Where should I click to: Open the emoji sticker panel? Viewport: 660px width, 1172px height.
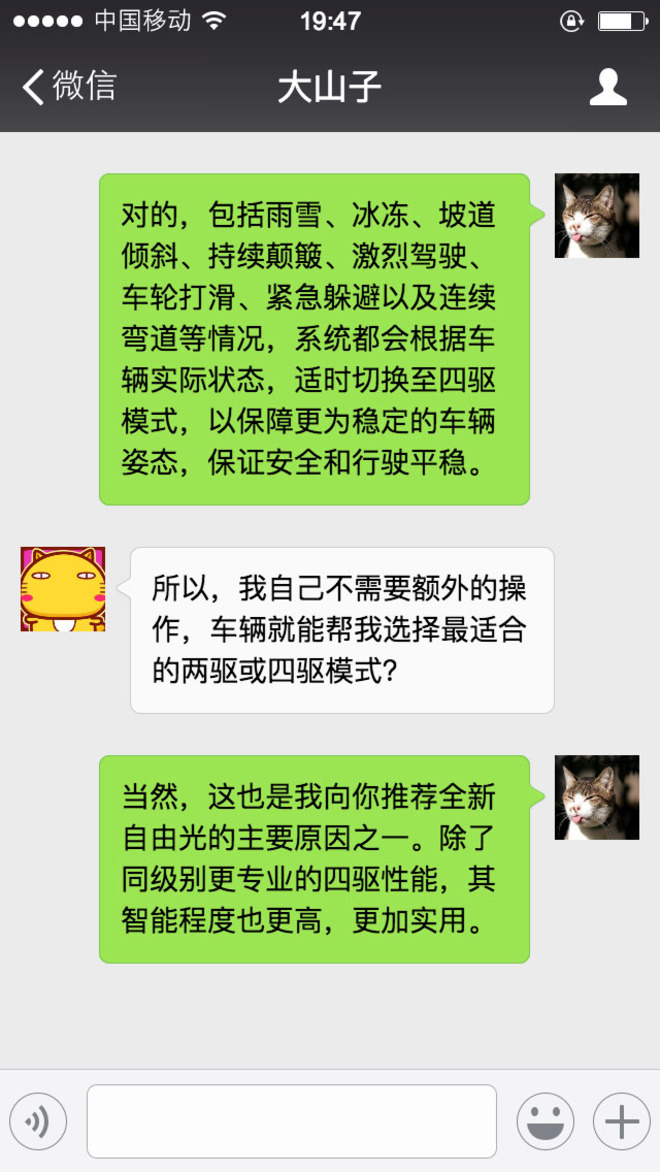[545, 1121]
